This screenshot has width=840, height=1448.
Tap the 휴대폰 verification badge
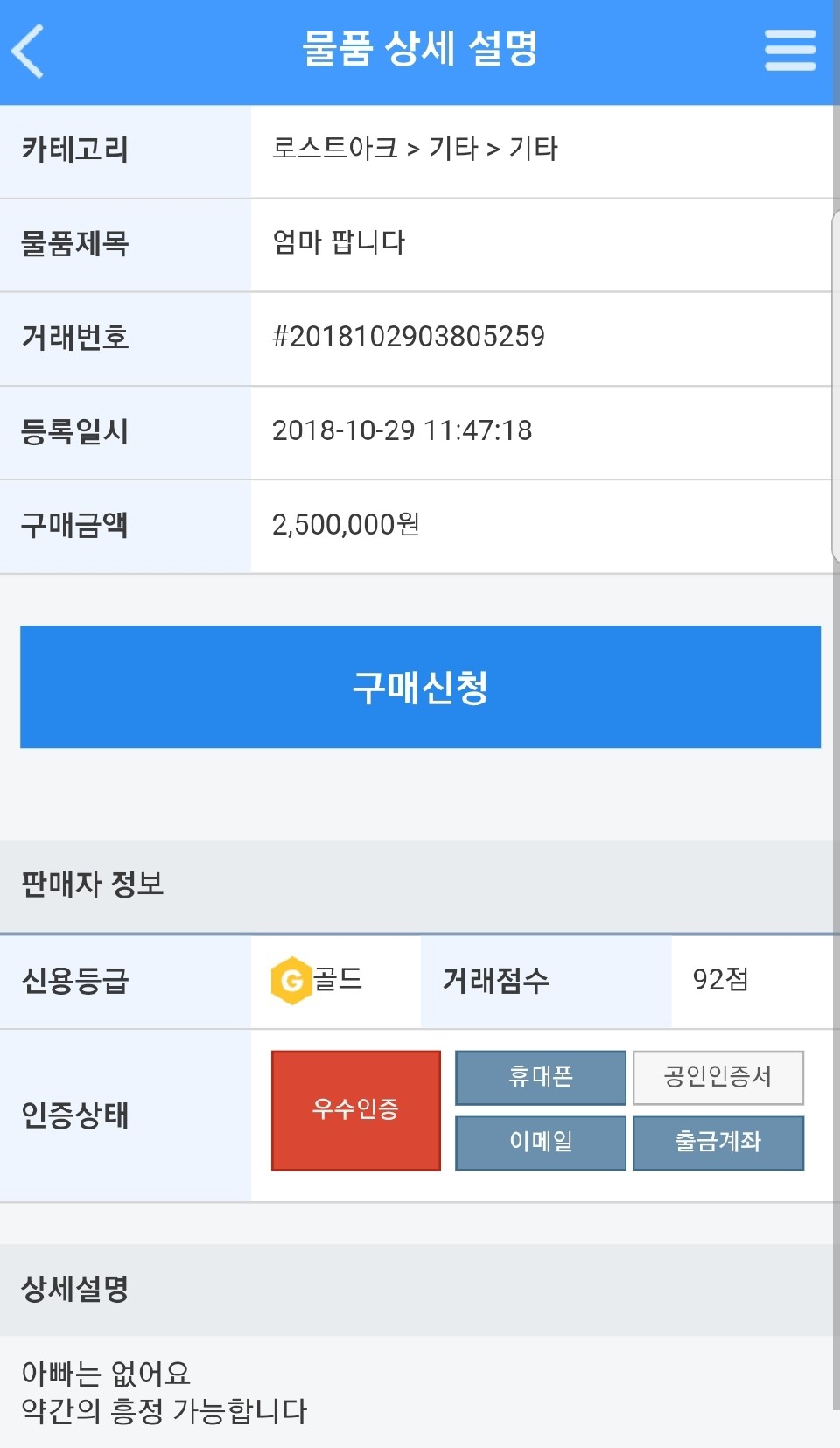539,1078
